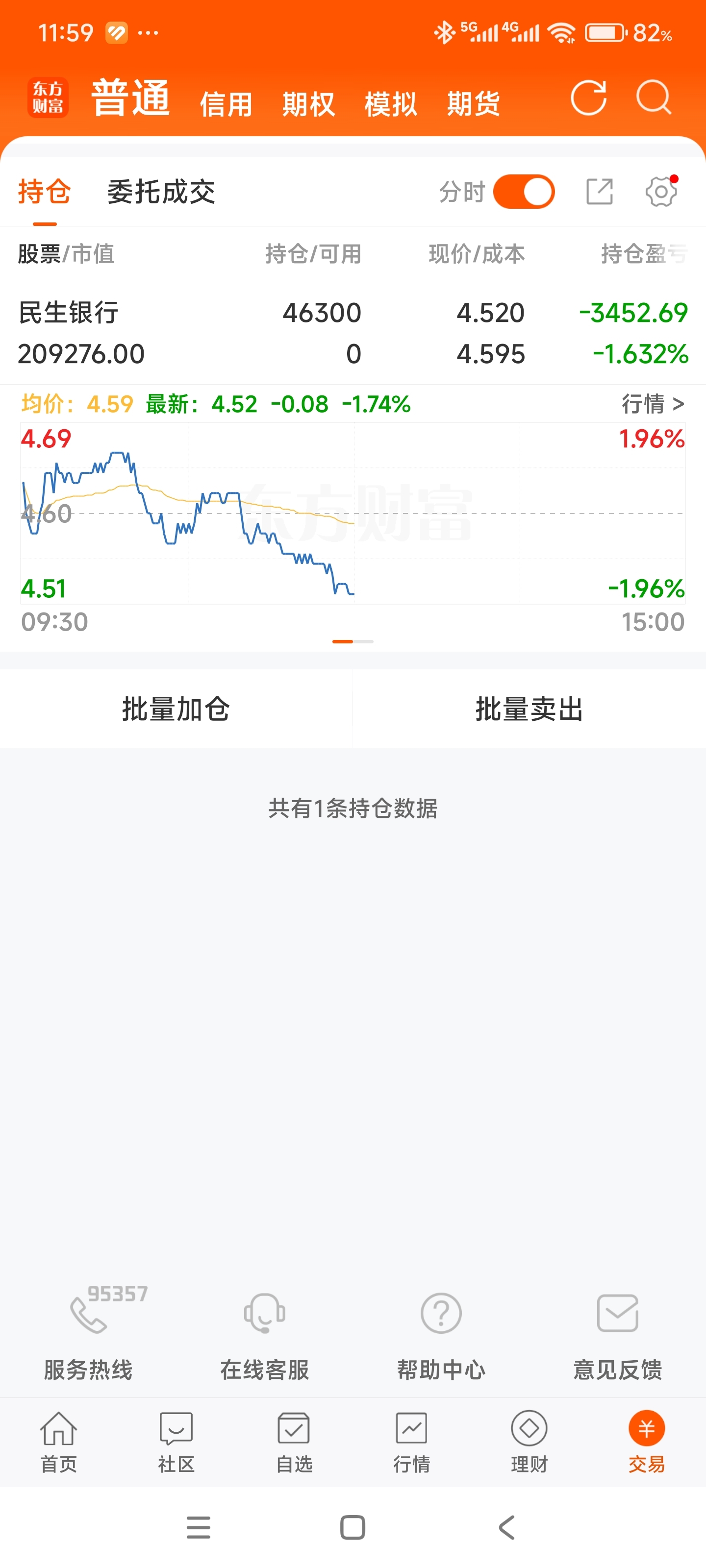
Task: Refresh the account data
Action: tap(588, 98)
